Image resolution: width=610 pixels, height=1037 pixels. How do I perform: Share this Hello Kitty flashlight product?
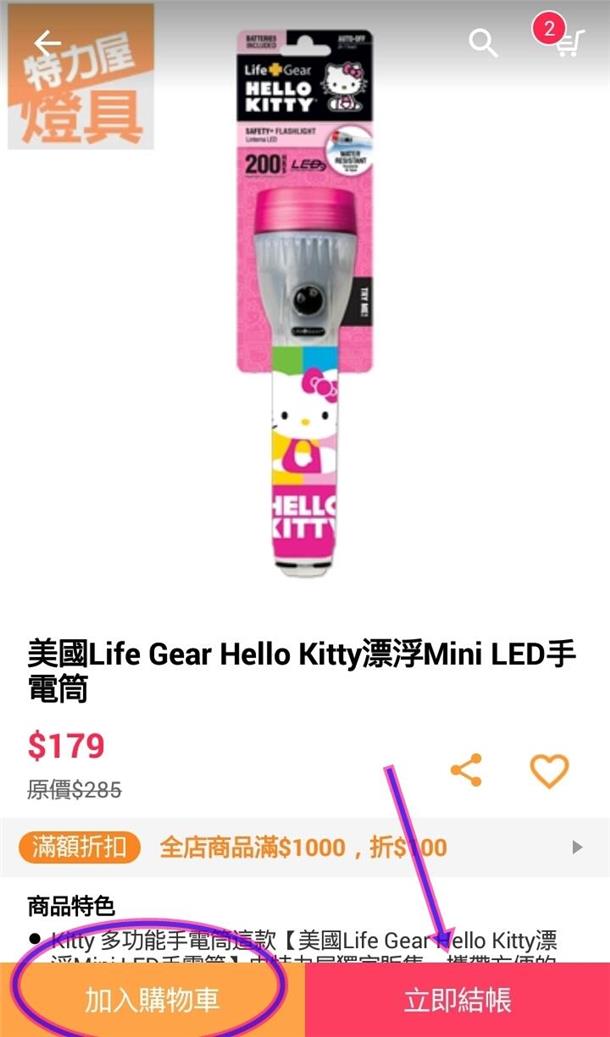coord(466,770)
